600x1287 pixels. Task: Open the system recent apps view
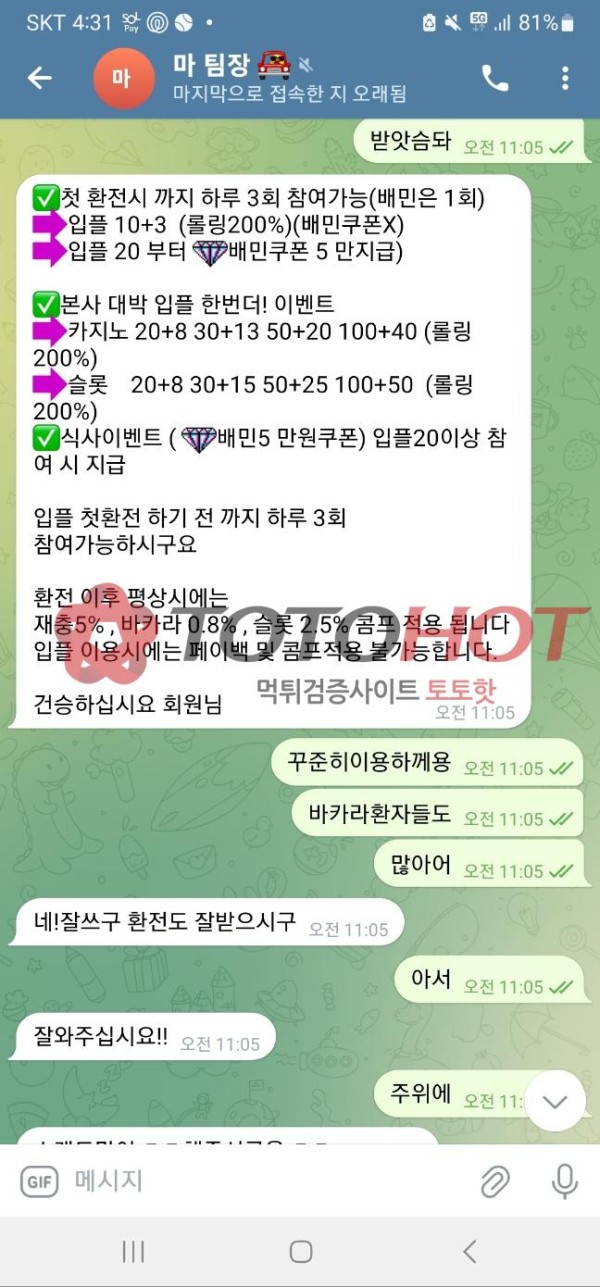133,1251
